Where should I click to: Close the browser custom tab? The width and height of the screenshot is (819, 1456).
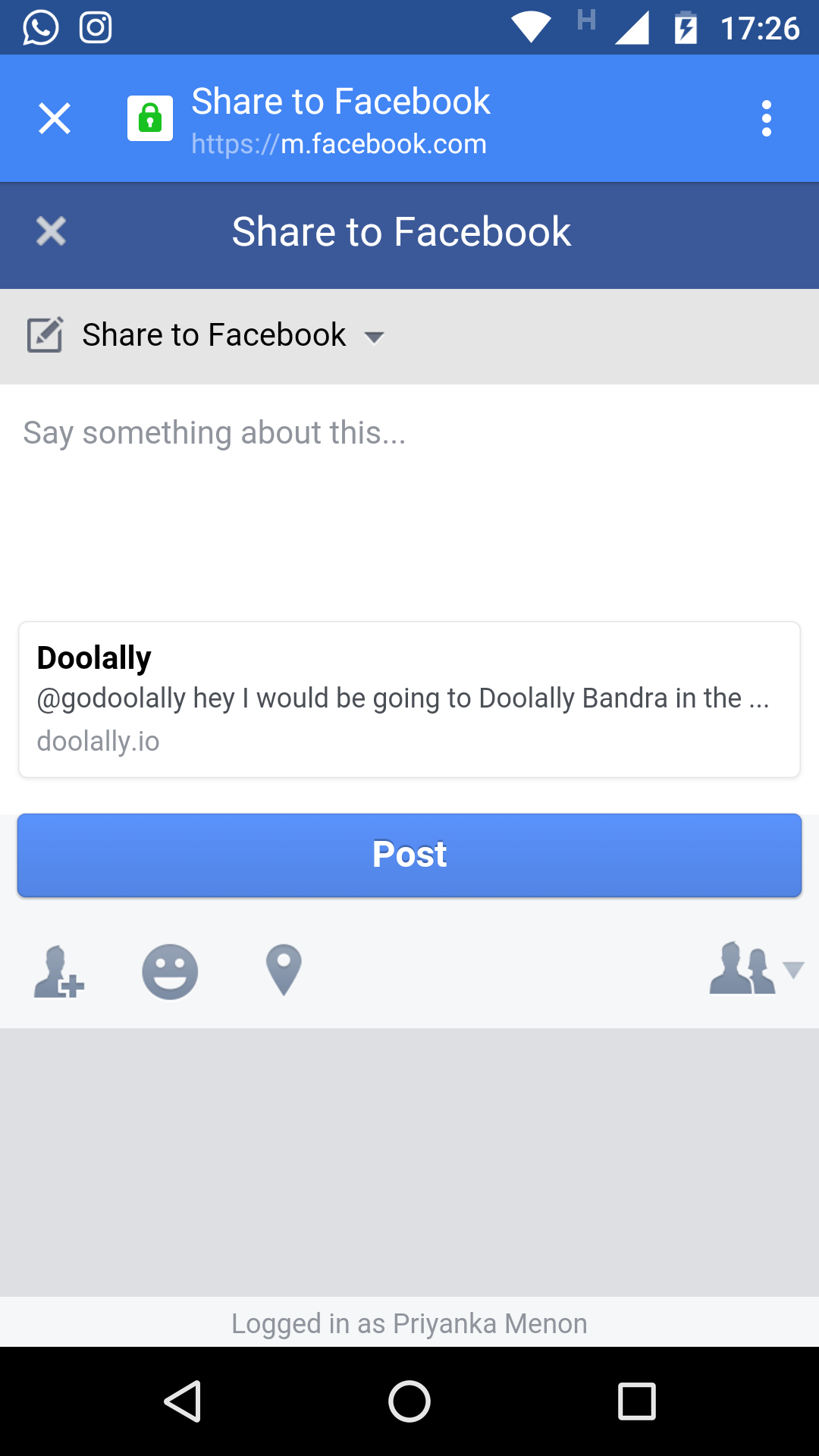(x=55, y=119)
